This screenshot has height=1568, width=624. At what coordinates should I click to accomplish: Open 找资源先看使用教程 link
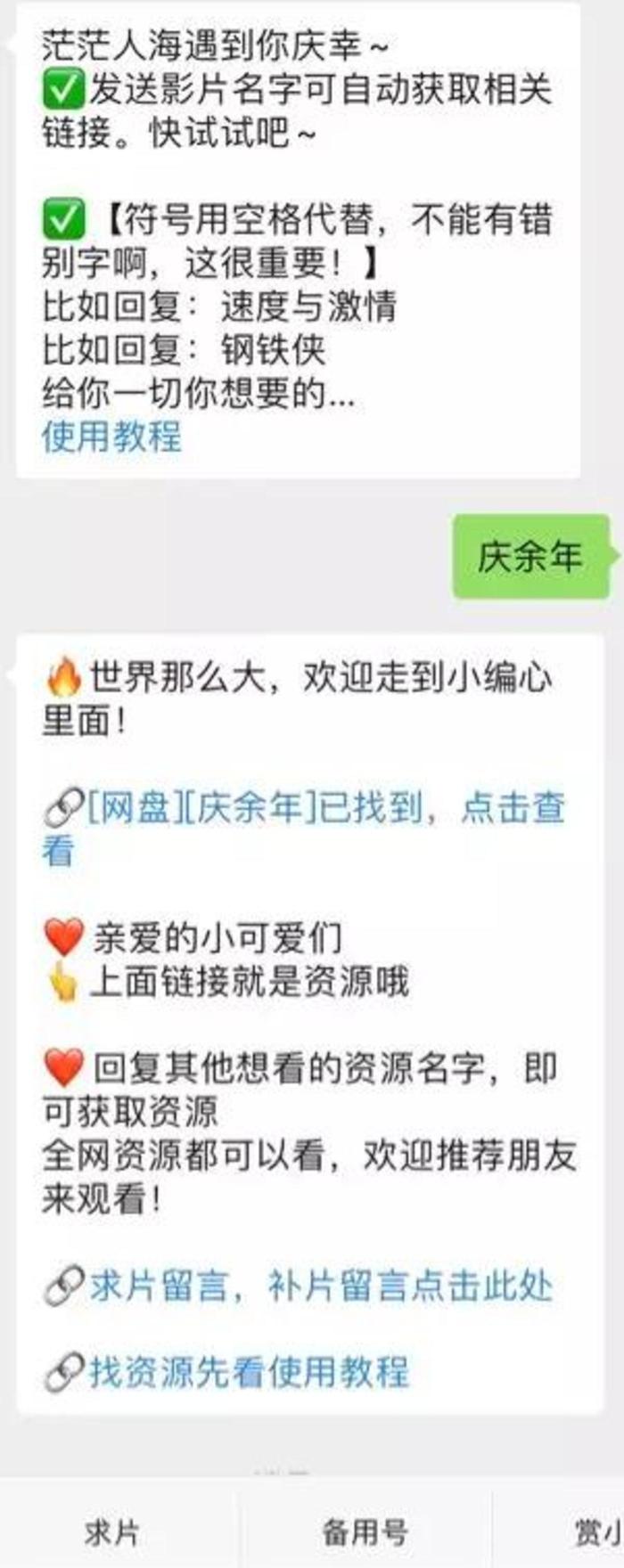248,1372
